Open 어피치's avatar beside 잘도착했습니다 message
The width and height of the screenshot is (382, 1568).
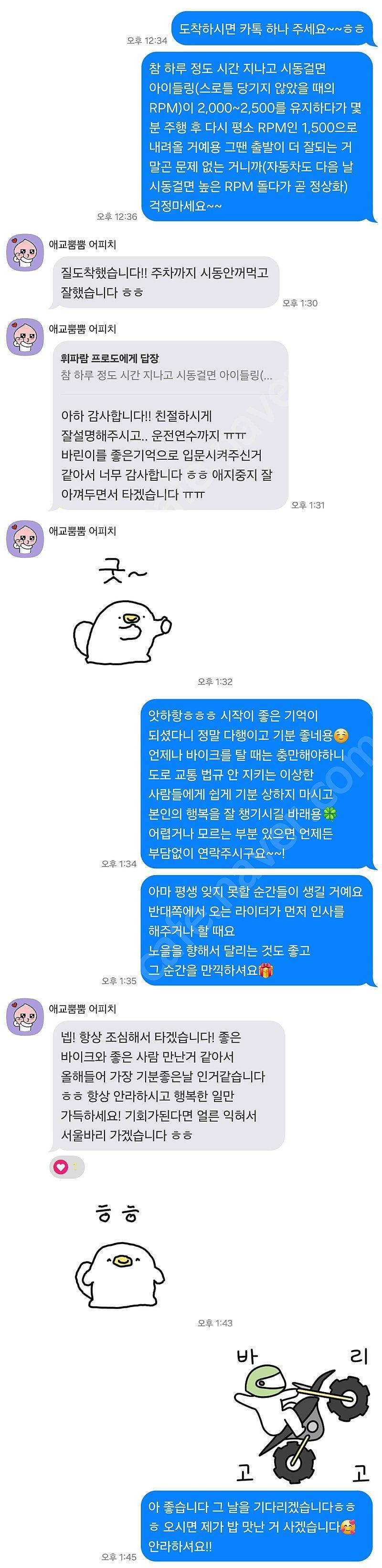pyautogui.click(x=25, y=252)
